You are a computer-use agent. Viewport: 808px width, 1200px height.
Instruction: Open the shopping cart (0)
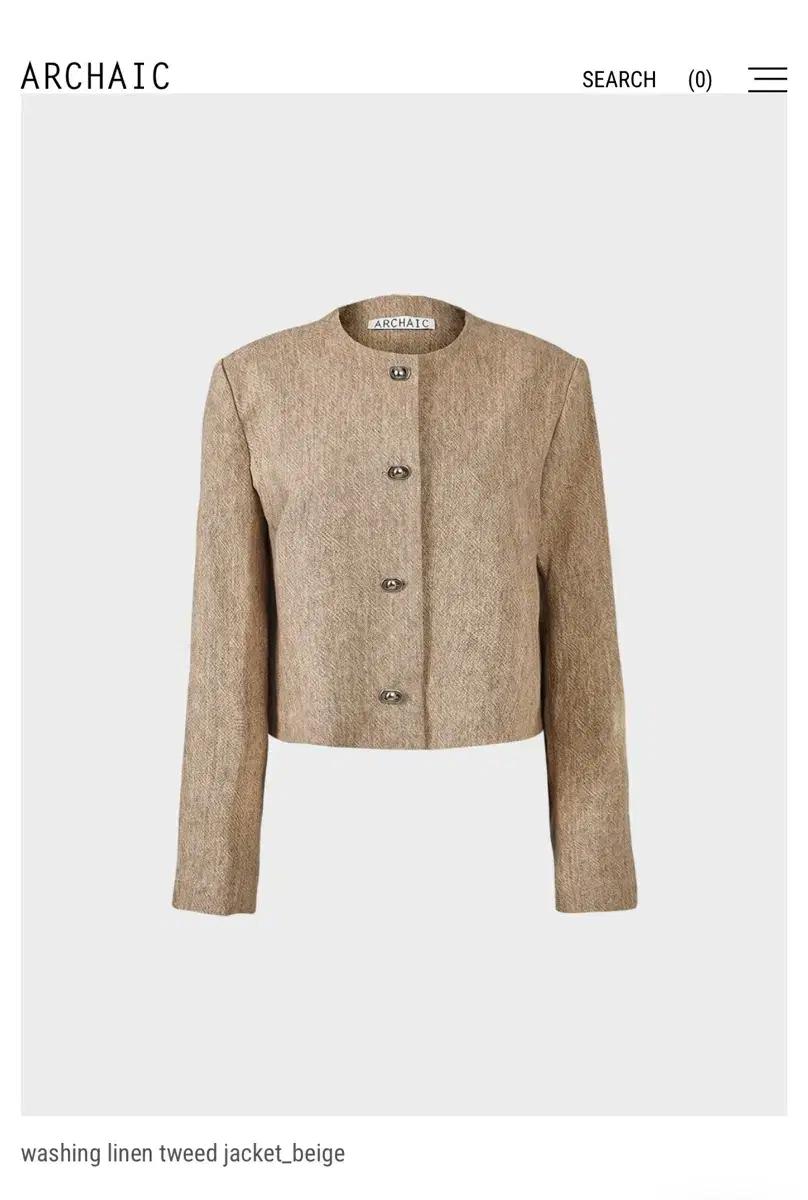pos(700,79)
